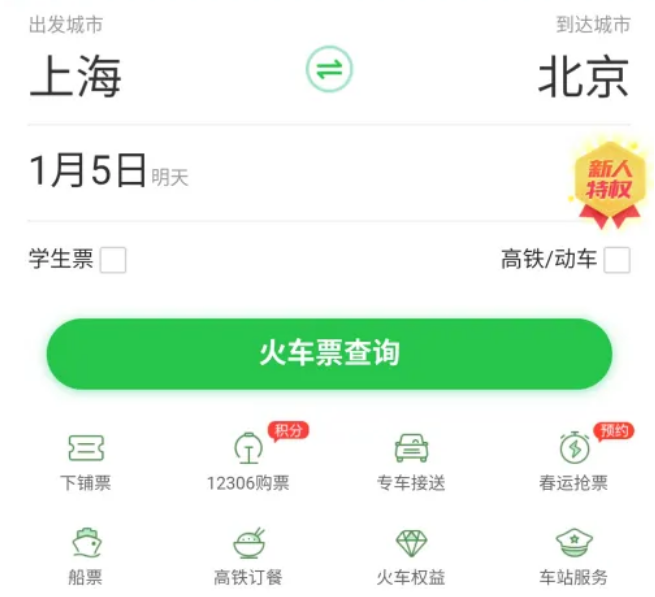Select 专车接送 service
Screen dimensions: 655x597
tap(411, 460)
